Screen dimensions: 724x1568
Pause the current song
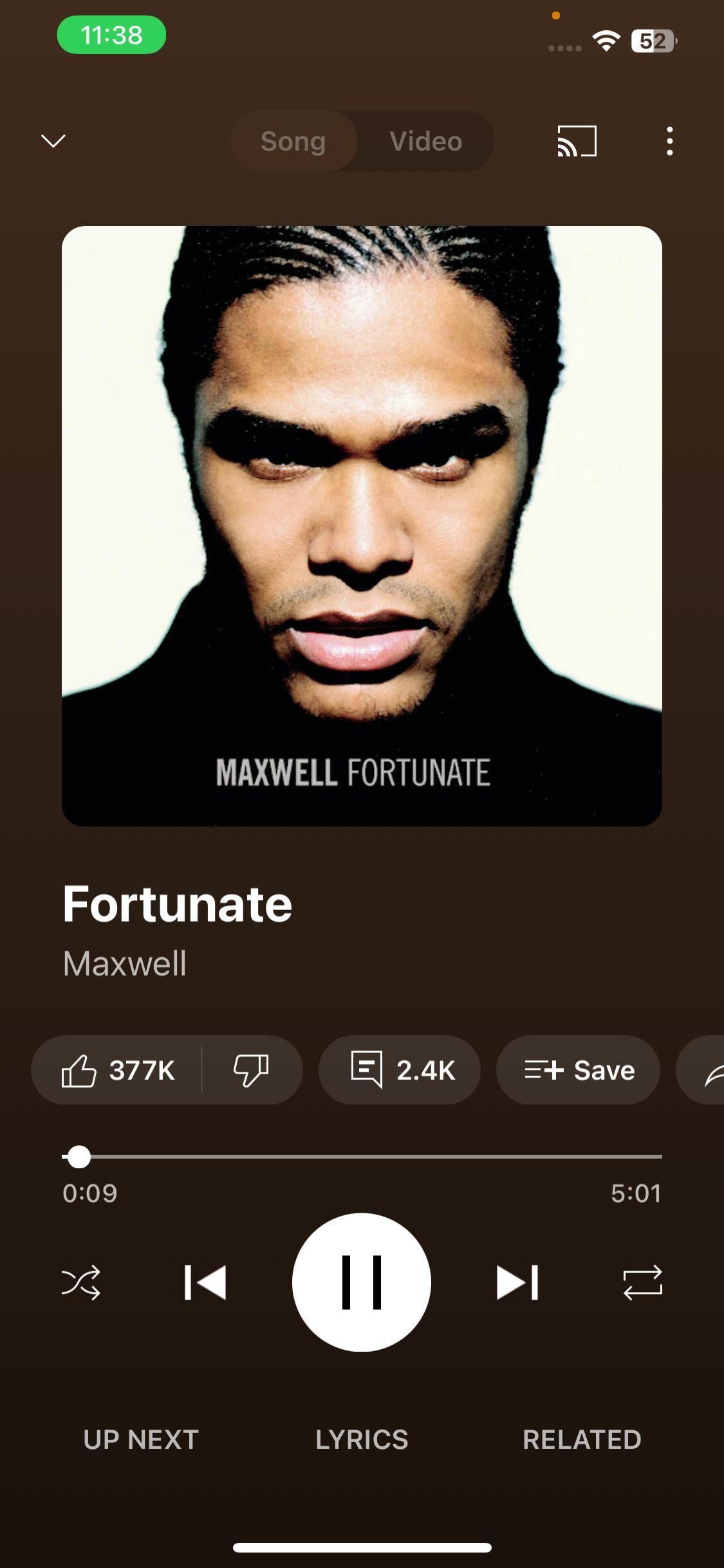[x=362, y=1282]
